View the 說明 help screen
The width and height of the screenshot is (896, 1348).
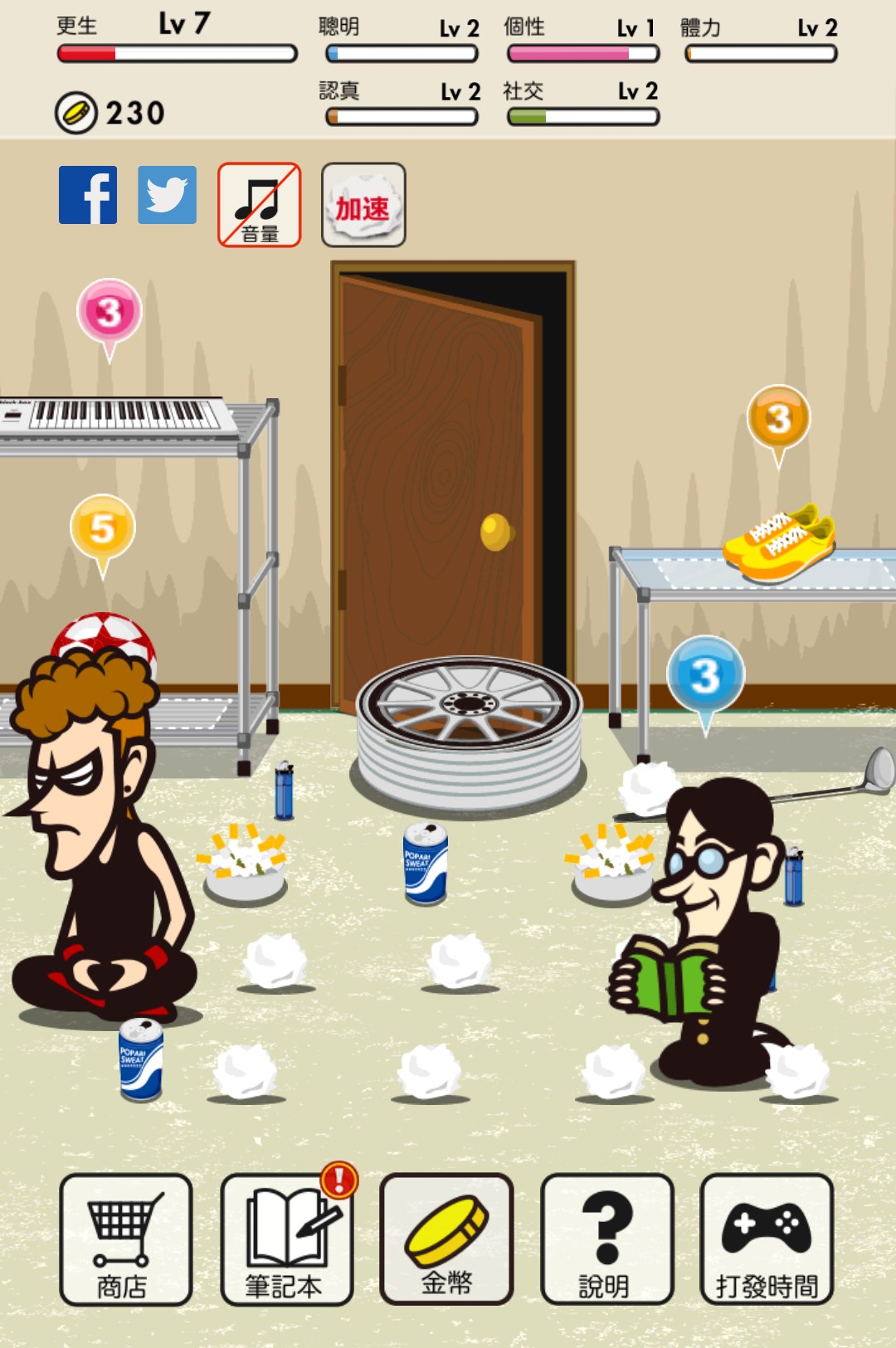606,1239
